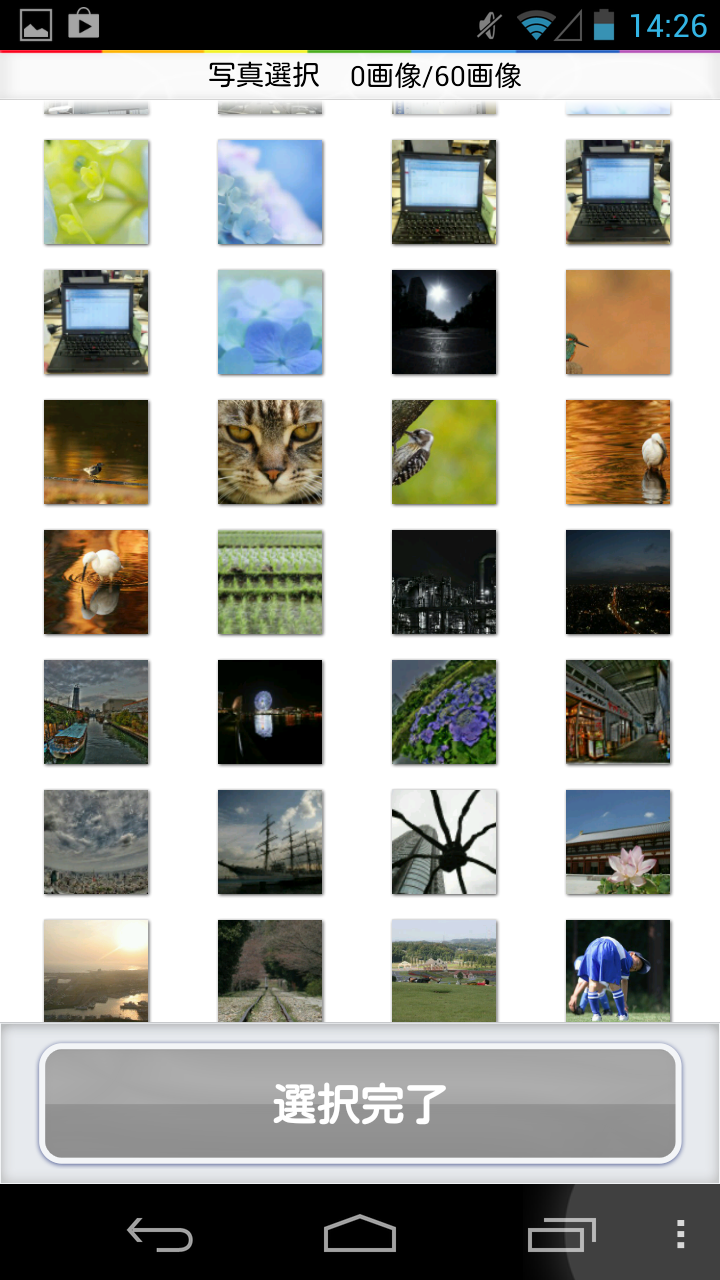
Task: Choose the soccer player photo
Action: click(x=618, y=970)
